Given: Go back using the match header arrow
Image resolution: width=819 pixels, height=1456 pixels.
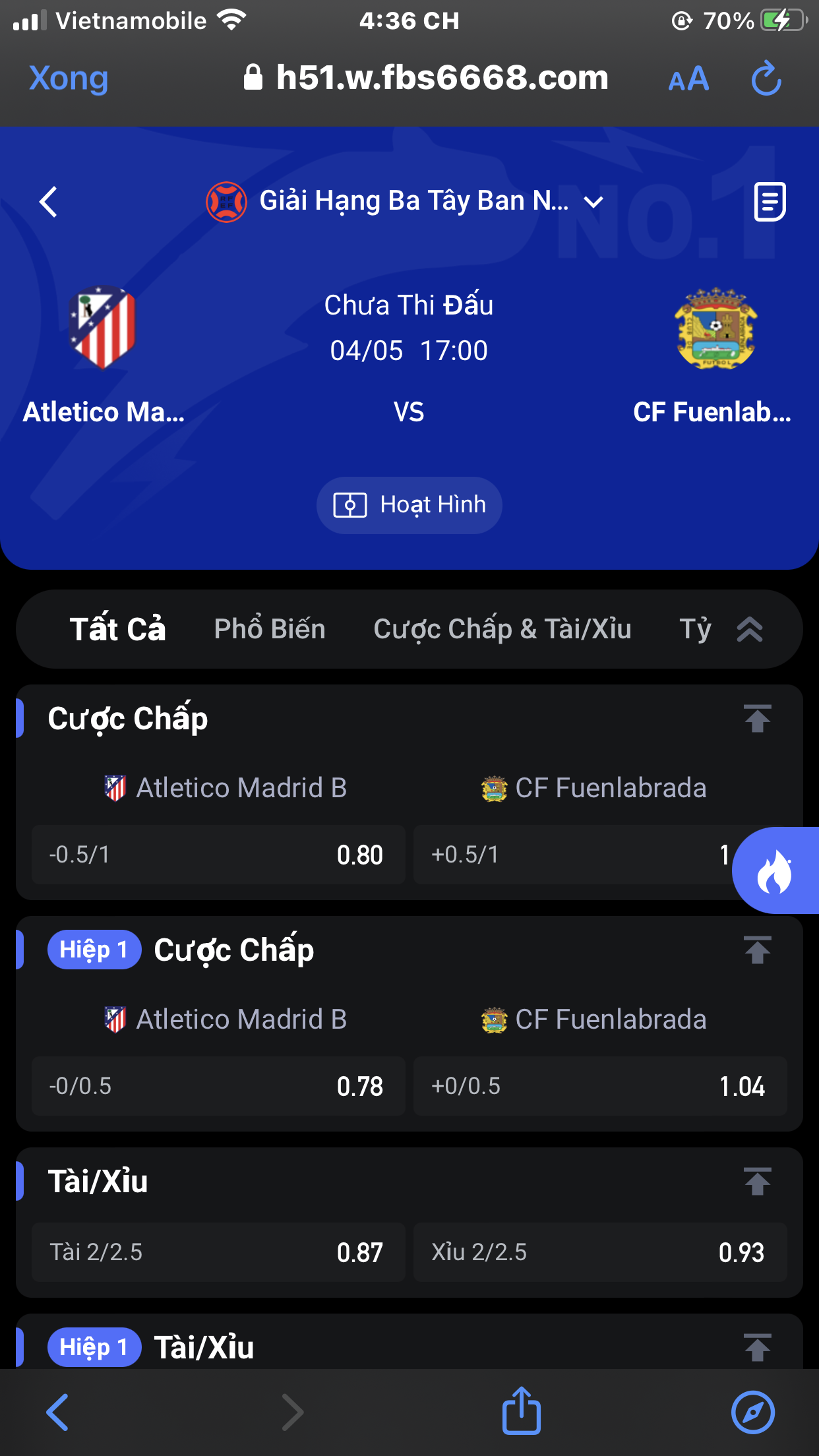Looking at the screenshot, I should coord(49,201).
